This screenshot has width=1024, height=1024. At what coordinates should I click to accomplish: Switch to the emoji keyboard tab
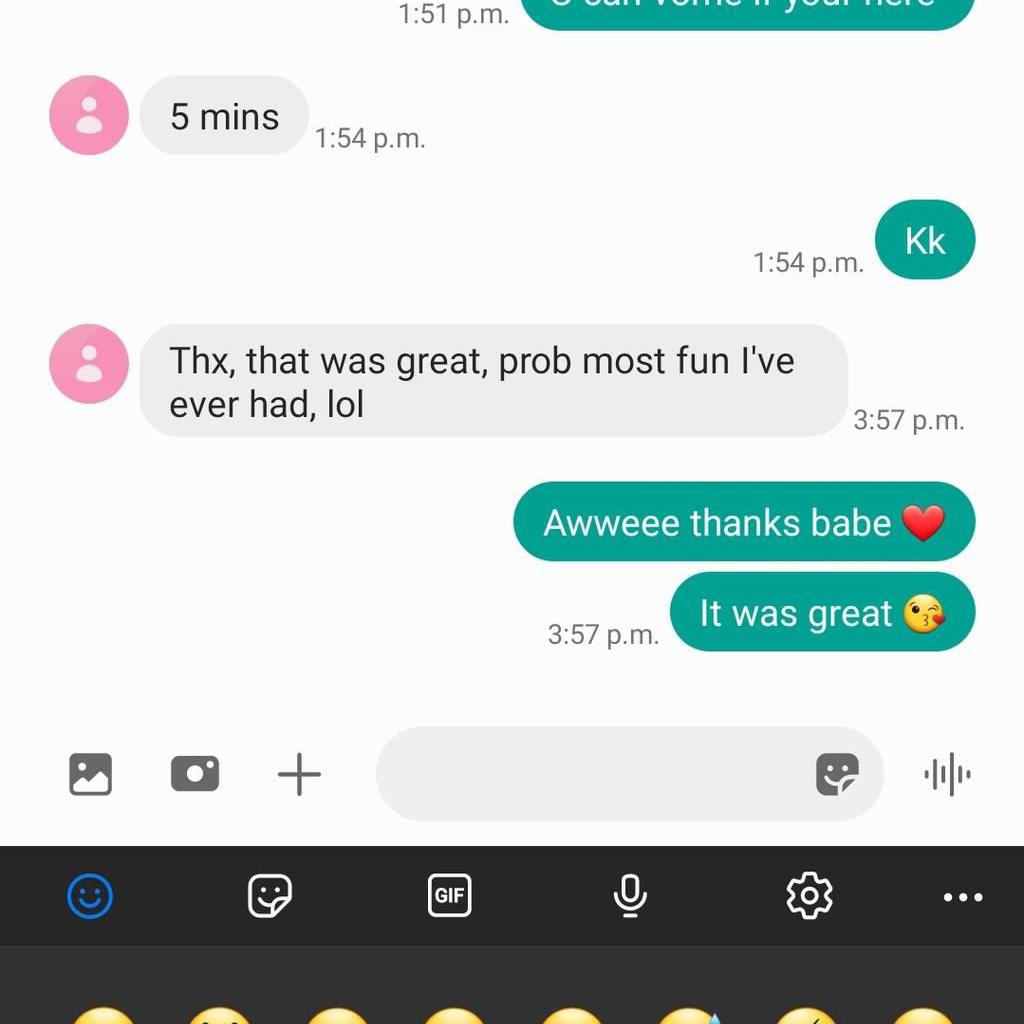tap(90, 896)
